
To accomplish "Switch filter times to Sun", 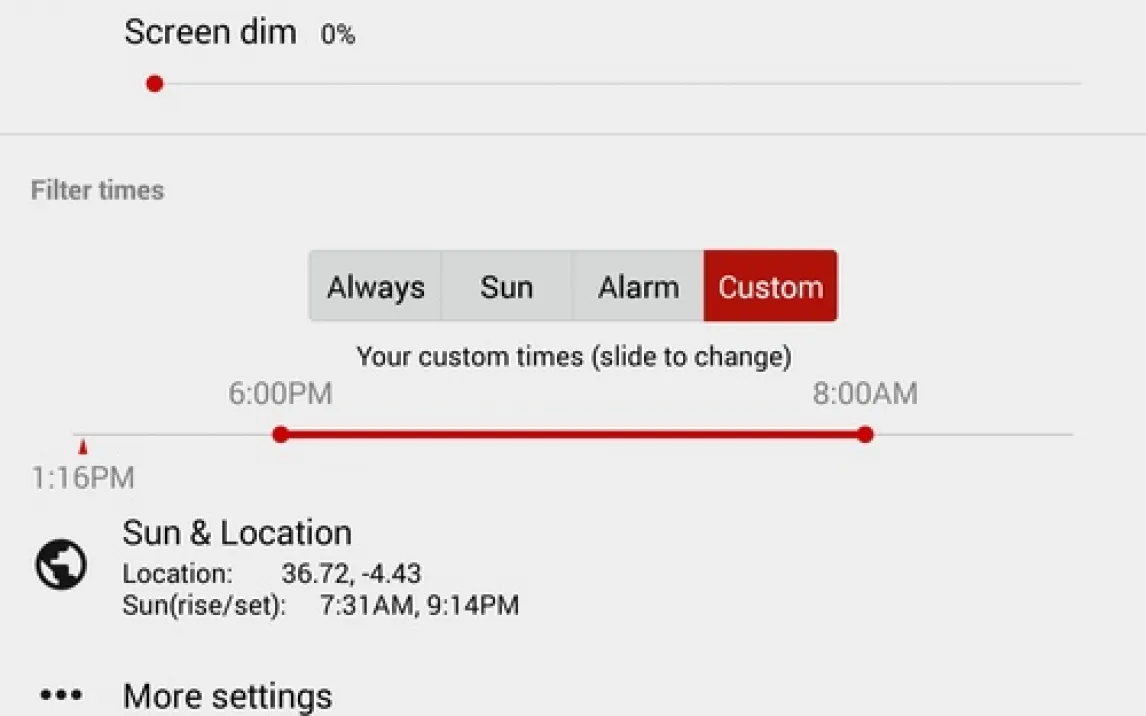I will pos(506,287).
